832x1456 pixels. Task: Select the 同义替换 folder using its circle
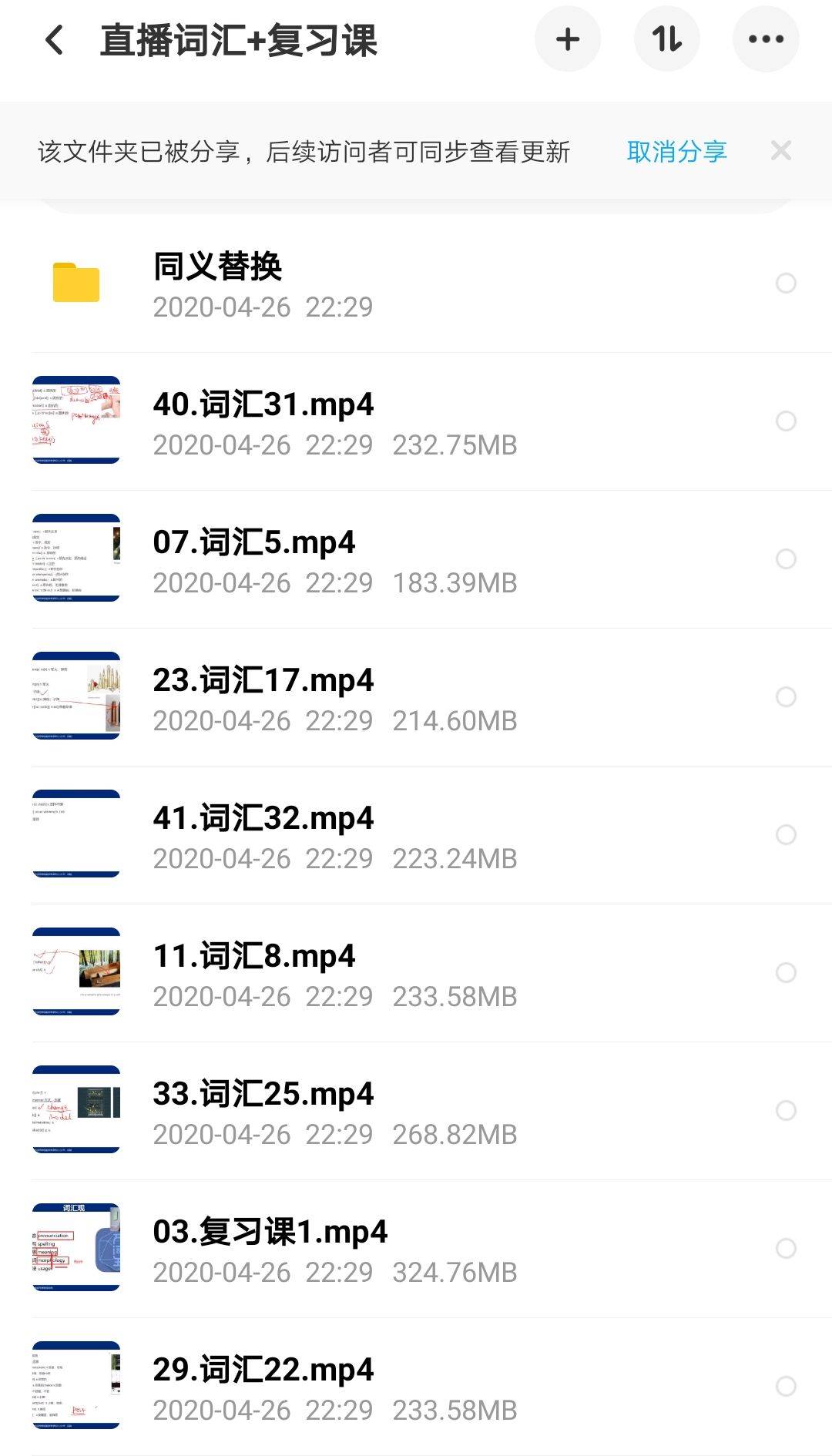click(x=786, y=283)
